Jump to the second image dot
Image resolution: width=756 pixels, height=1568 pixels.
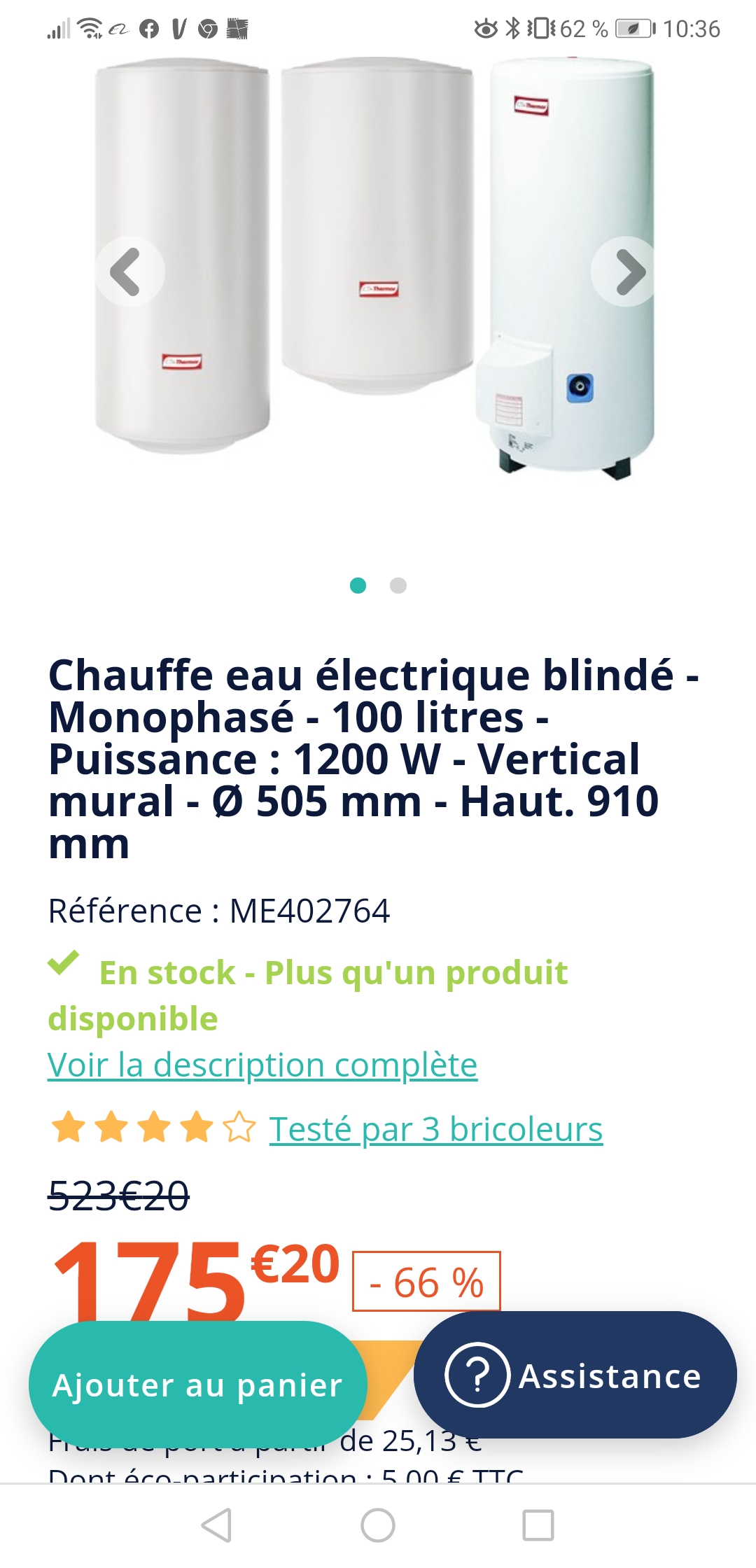[x=398, y=585]
